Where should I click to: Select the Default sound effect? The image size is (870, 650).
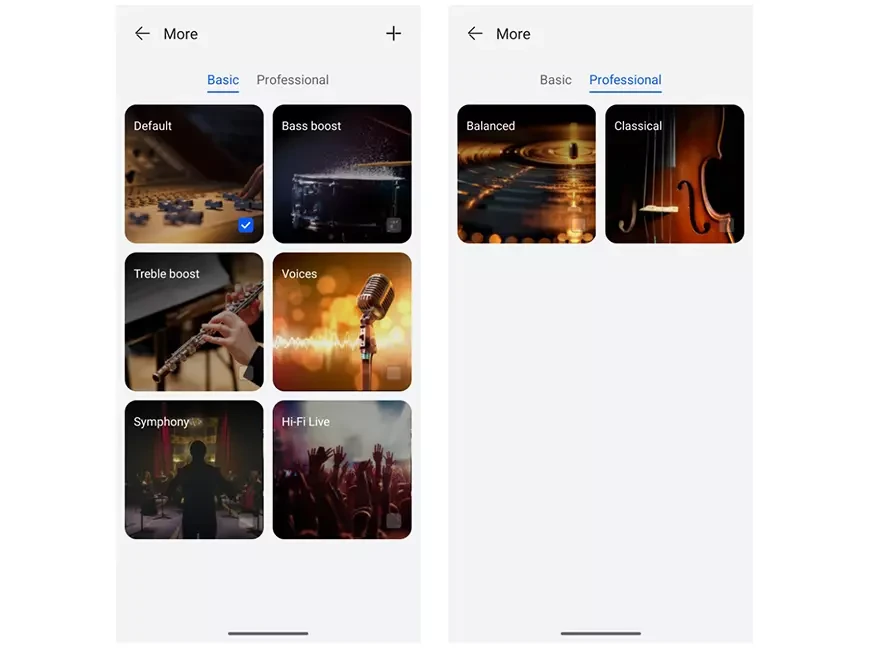pos(194,174)
